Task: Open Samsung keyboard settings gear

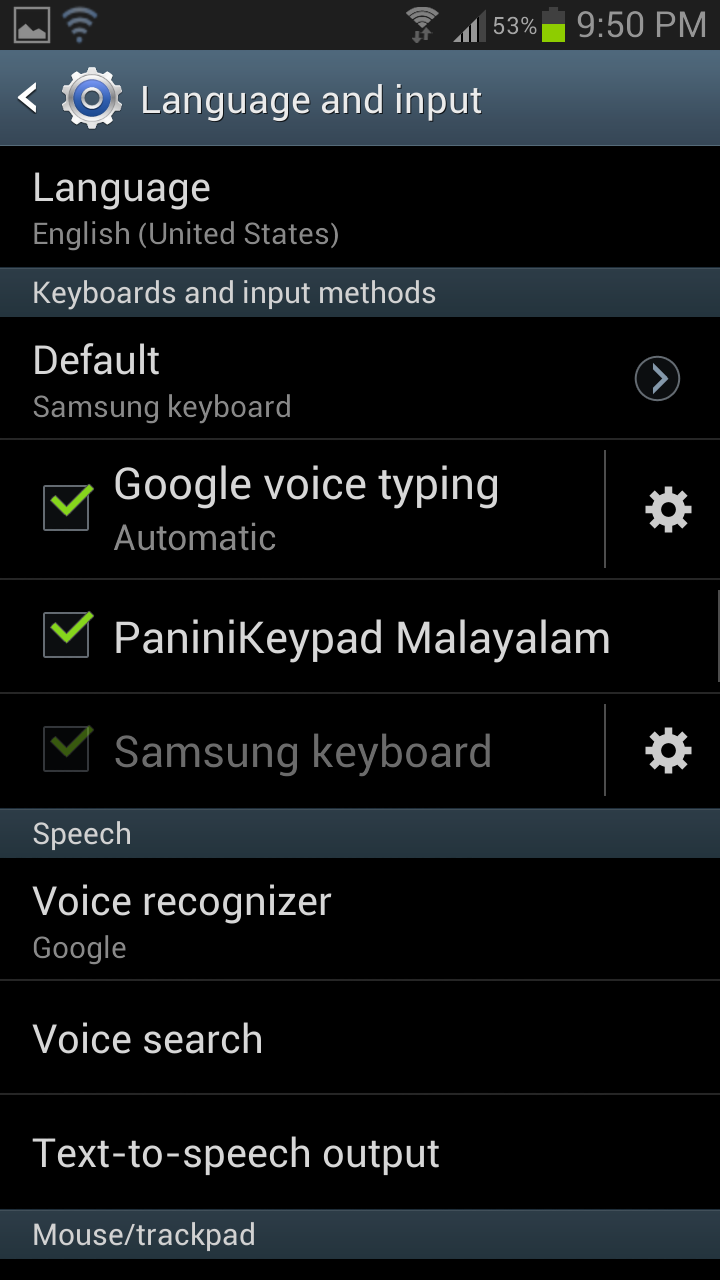Action: (x=667, y=751)
